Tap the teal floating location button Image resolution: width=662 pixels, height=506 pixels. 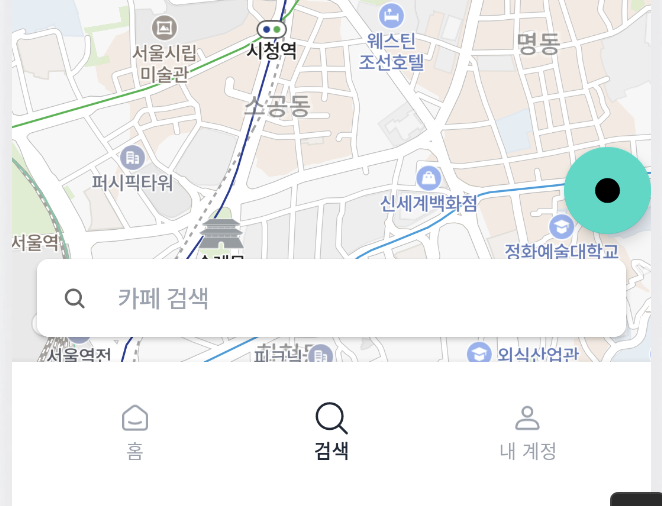pyautogui.click(x=607, y=190)
